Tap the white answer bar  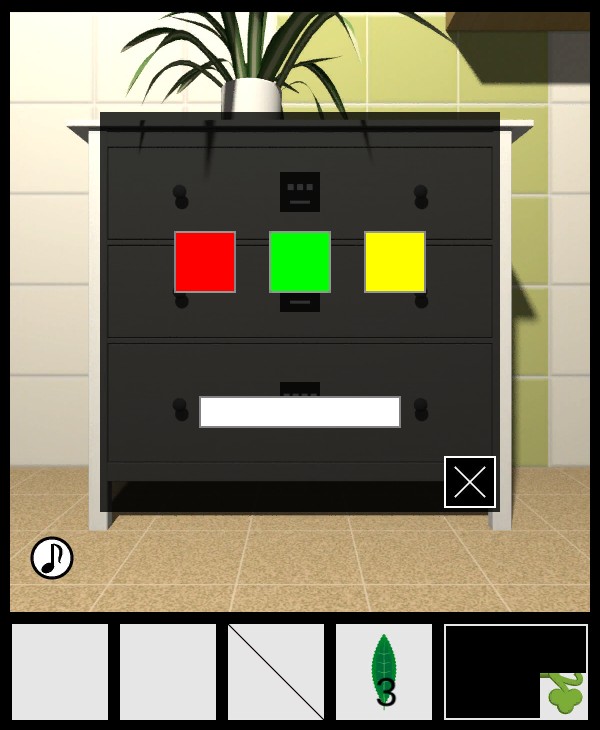[300, 412]
